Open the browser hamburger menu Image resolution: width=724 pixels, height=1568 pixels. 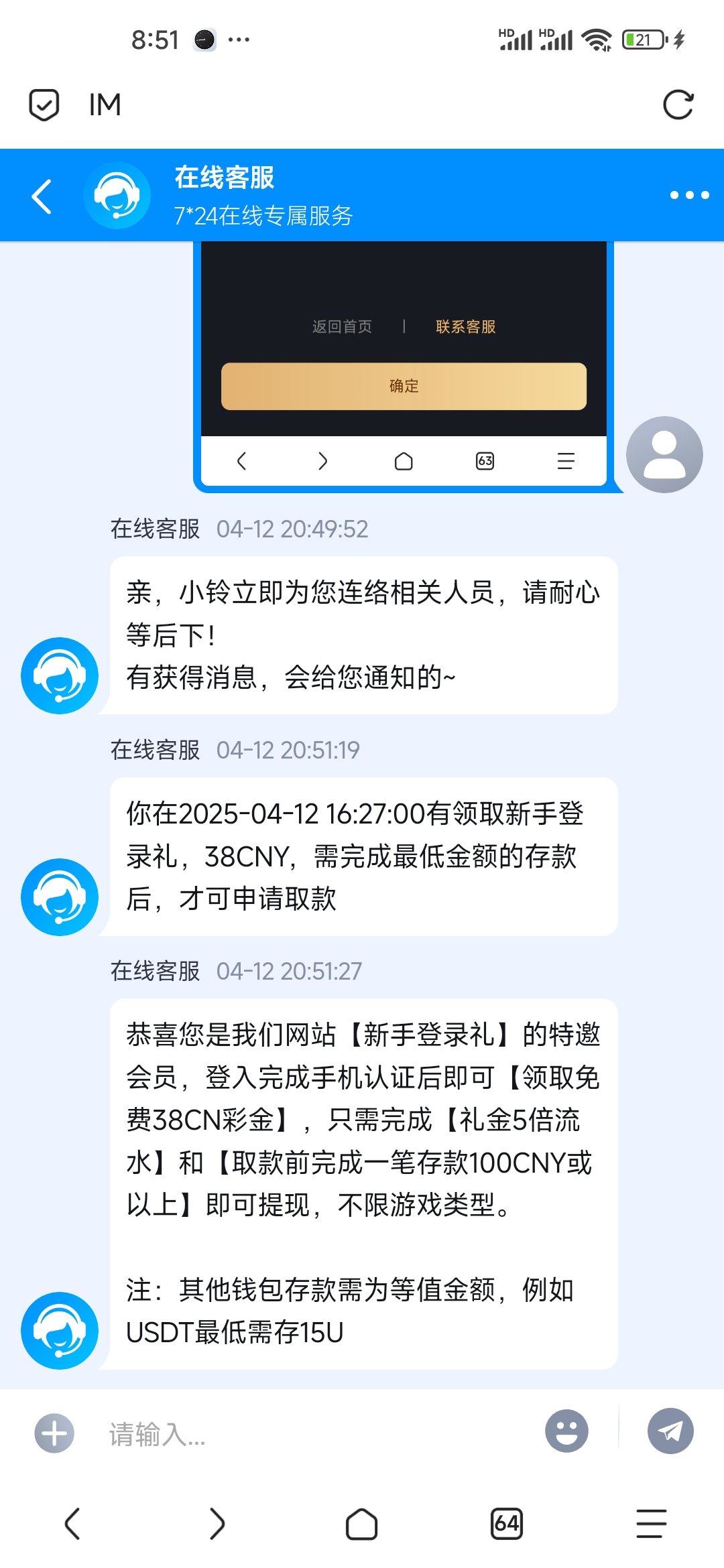point(651,1524)
